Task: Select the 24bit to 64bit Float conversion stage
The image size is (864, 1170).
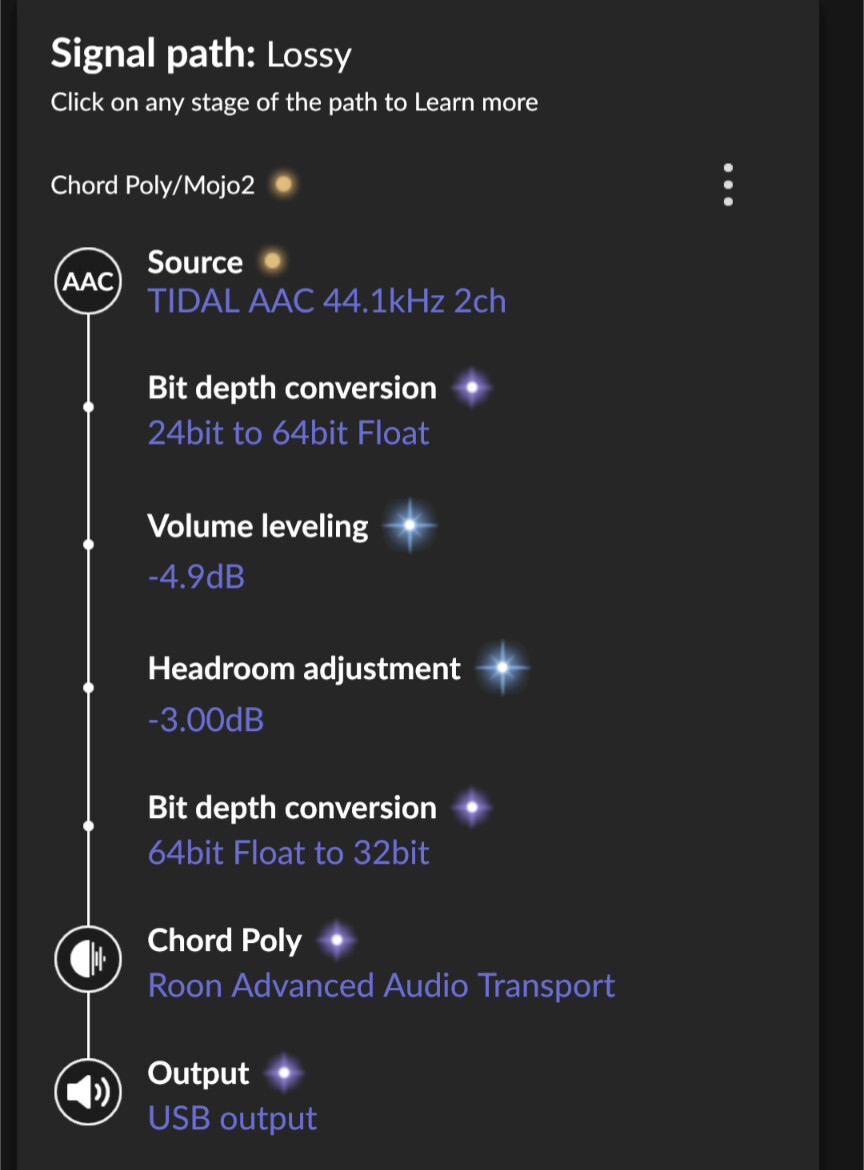Action: coord(288,432)
